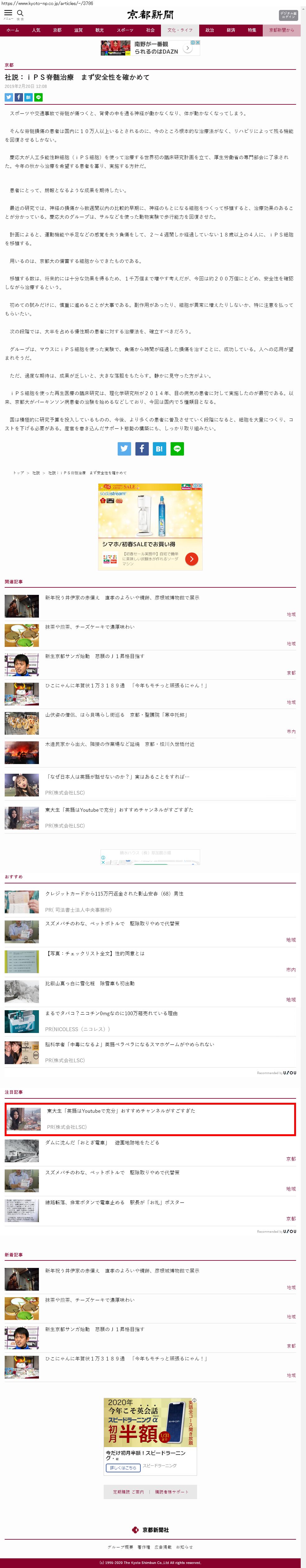This screenshot has height=1568, width=306.
Task: Tap the search magnifier icon
Action: 20,13
